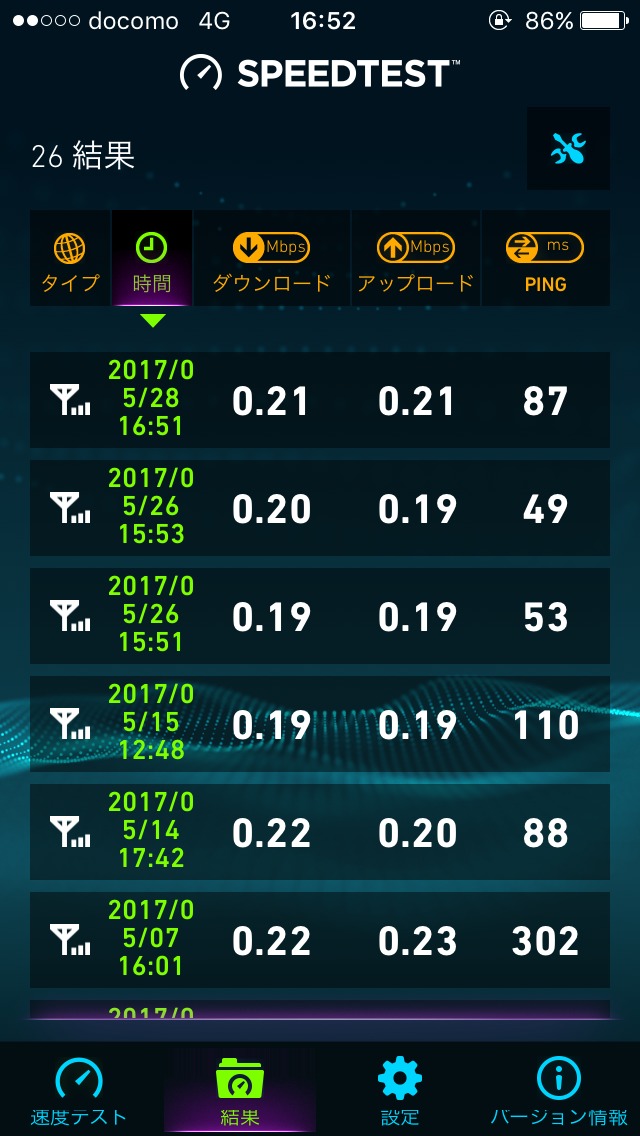The width and height of the screenshot is (640, 1136).
Task: Open the 5/26 15:53 test result
Action: click(320, 508)
